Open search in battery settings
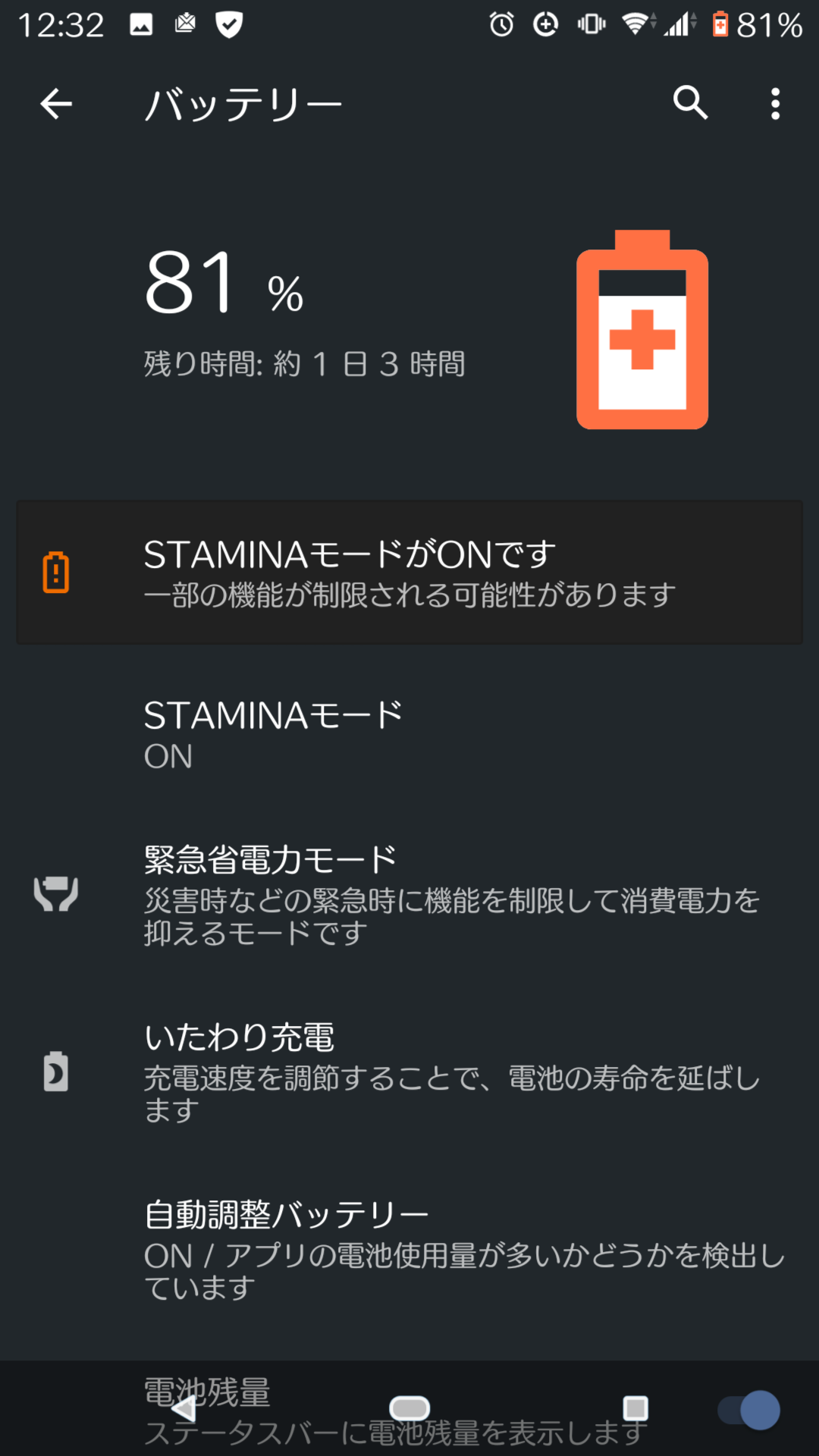The height and width of the screenshot is (1456, 819). [690, 103]
